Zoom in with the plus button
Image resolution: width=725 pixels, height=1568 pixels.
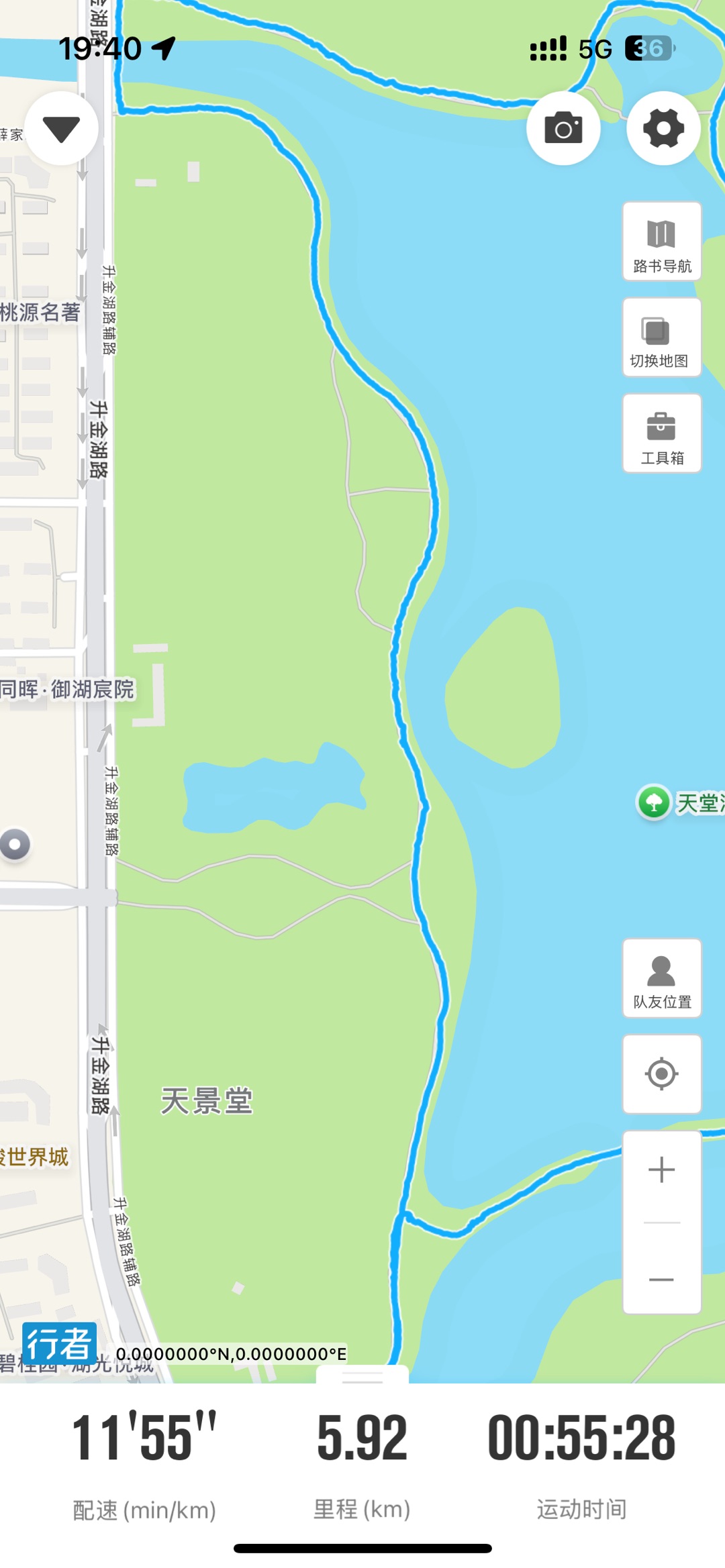pyautogui.click(x=662, y=1169)
